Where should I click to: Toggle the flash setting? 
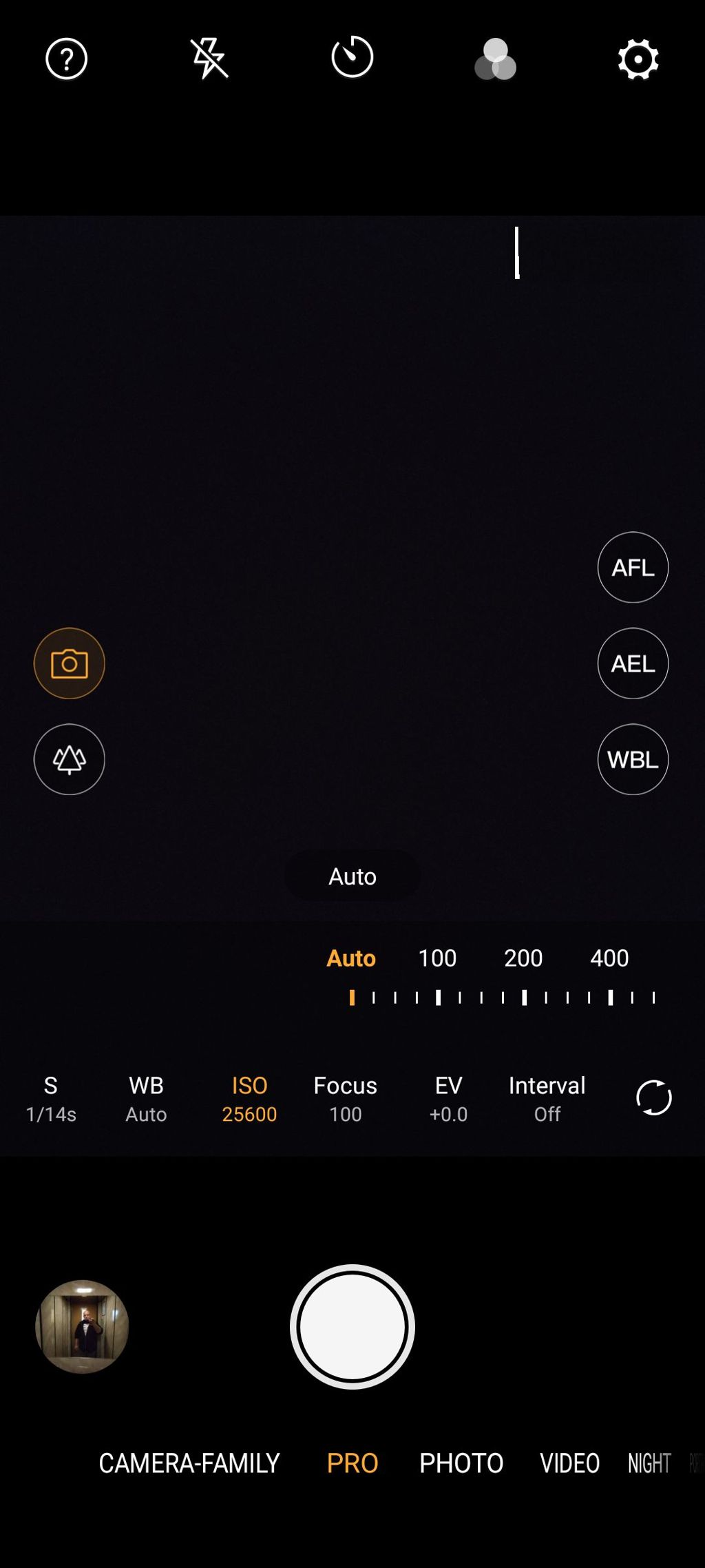coord(209,59)
